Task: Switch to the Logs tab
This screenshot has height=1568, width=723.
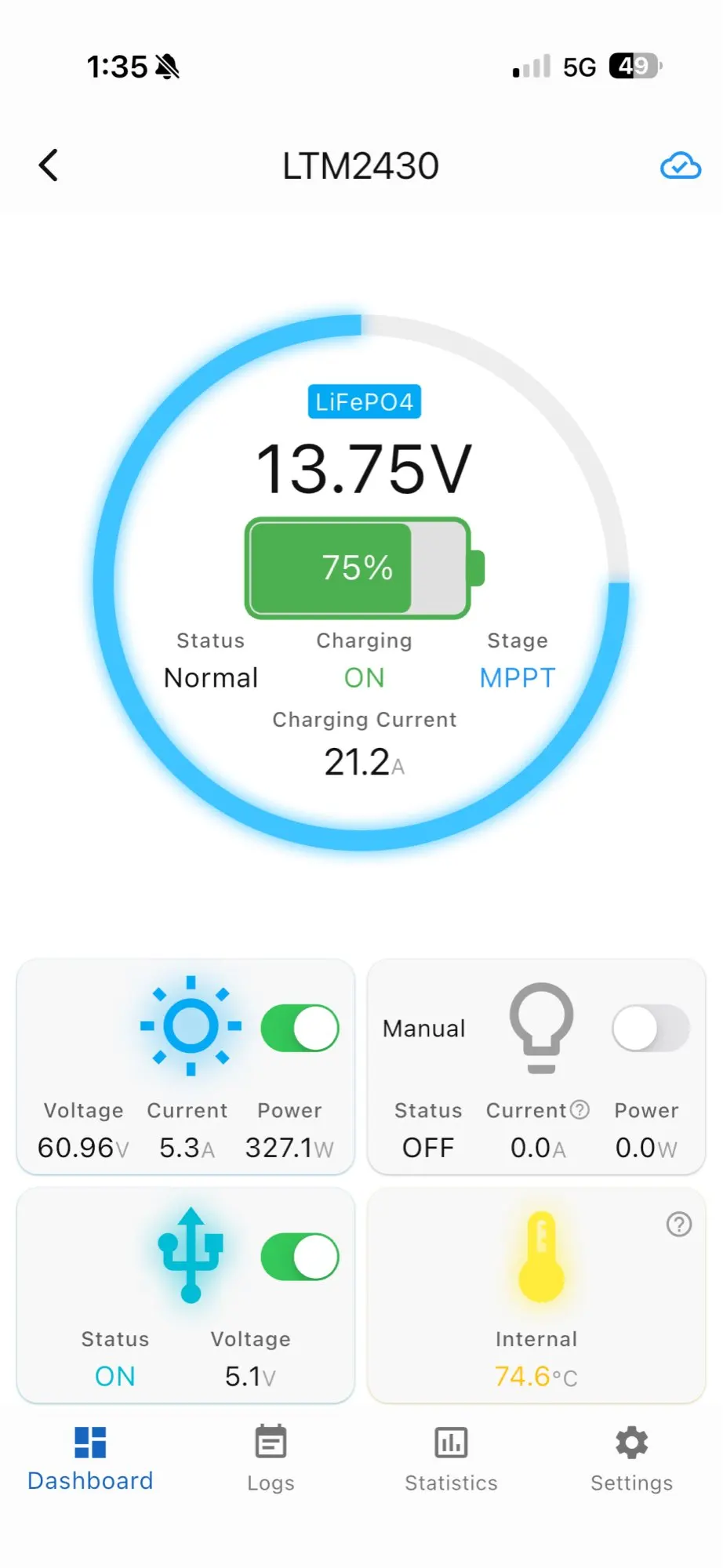Action: (x=271, y=1459)
